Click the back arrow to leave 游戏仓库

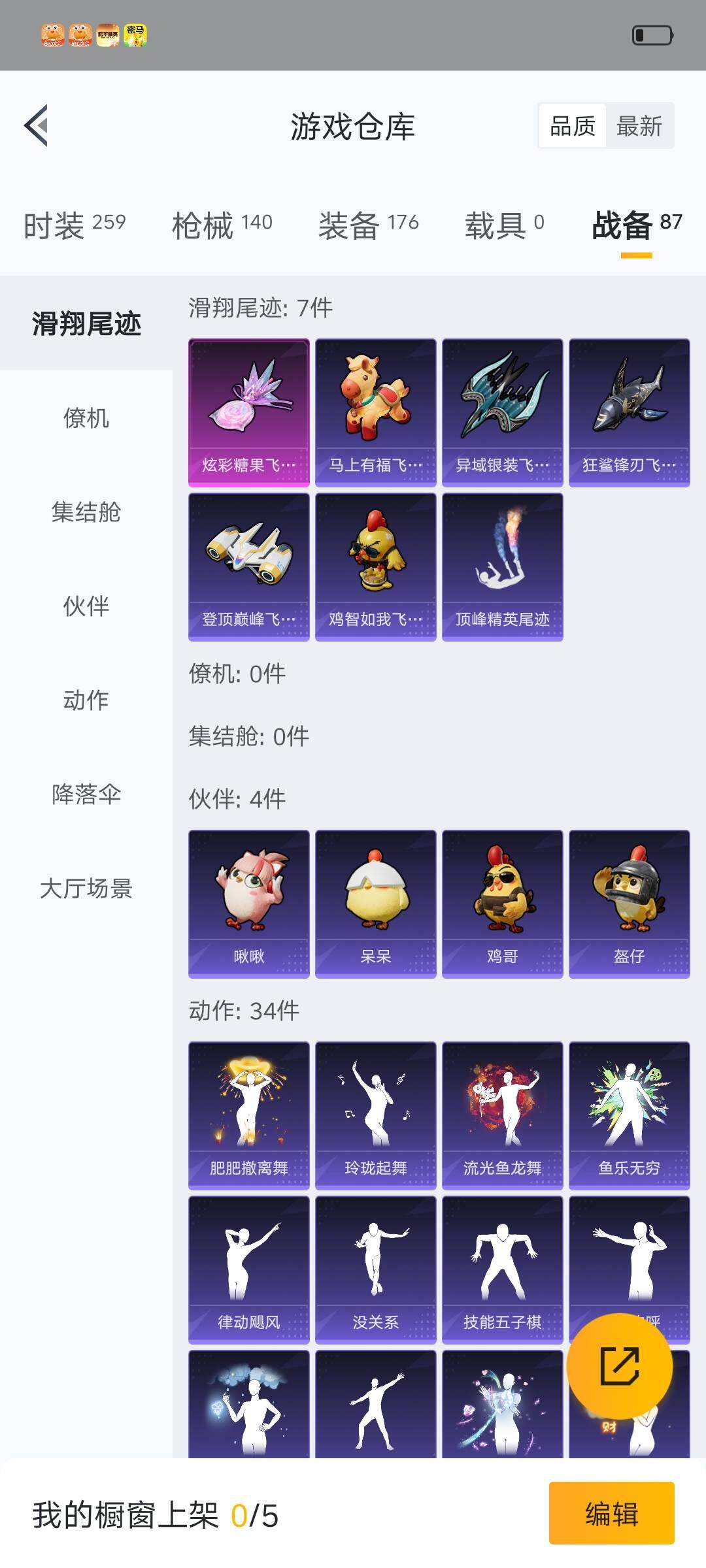37,126
